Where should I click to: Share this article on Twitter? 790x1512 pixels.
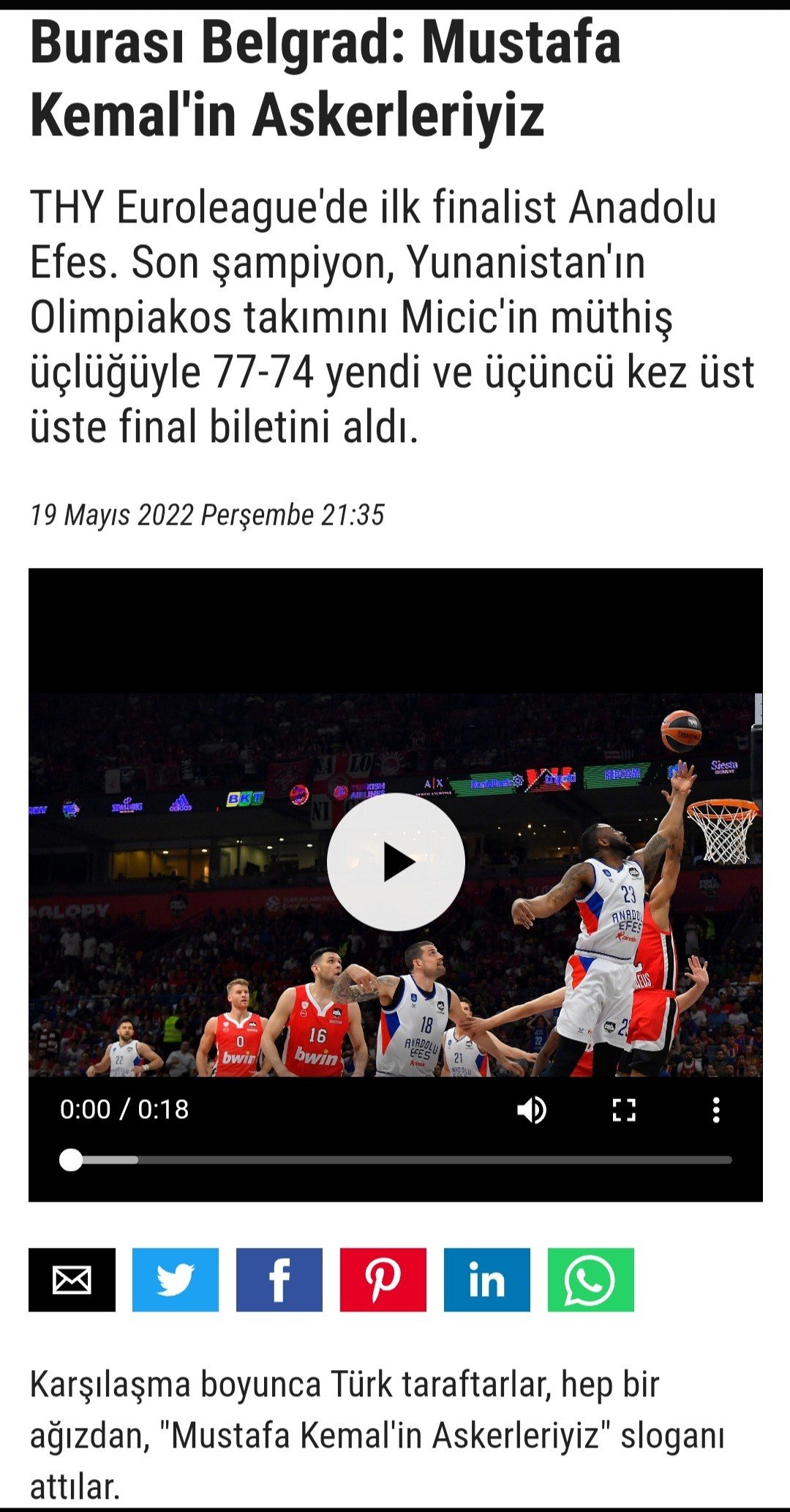pos(176,1280)
